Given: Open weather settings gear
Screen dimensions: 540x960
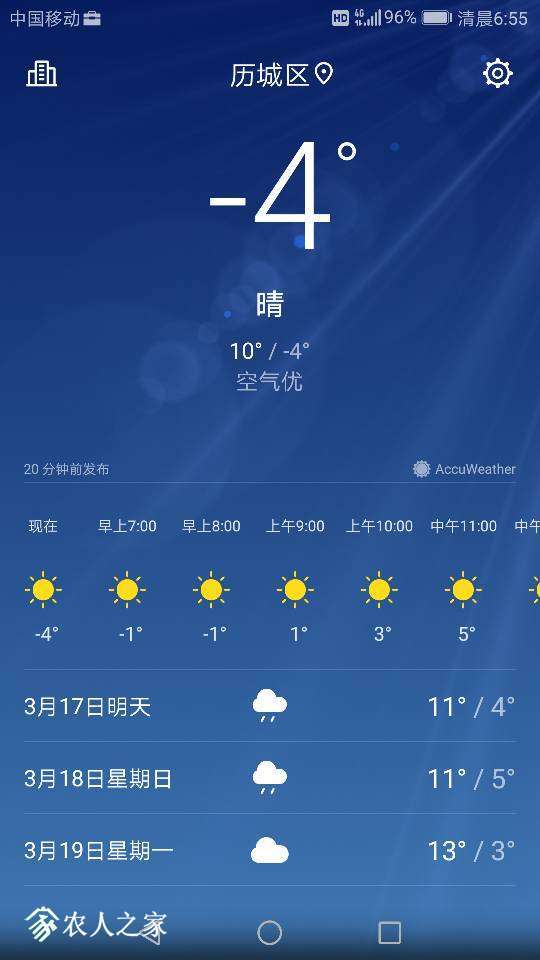Looking at the screenshot, I should pos(497,73).
